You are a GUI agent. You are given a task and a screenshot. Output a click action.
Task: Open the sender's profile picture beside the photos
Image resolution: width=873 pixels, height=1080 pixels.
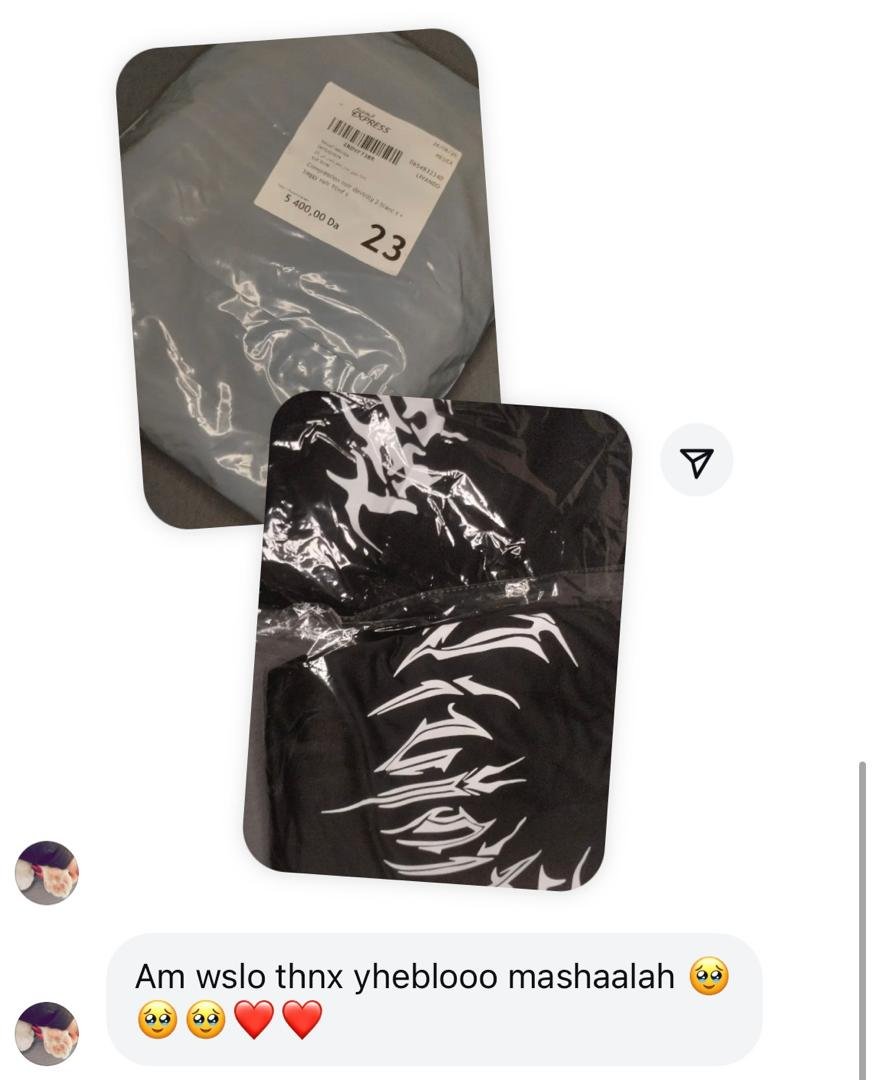(47, 873)
